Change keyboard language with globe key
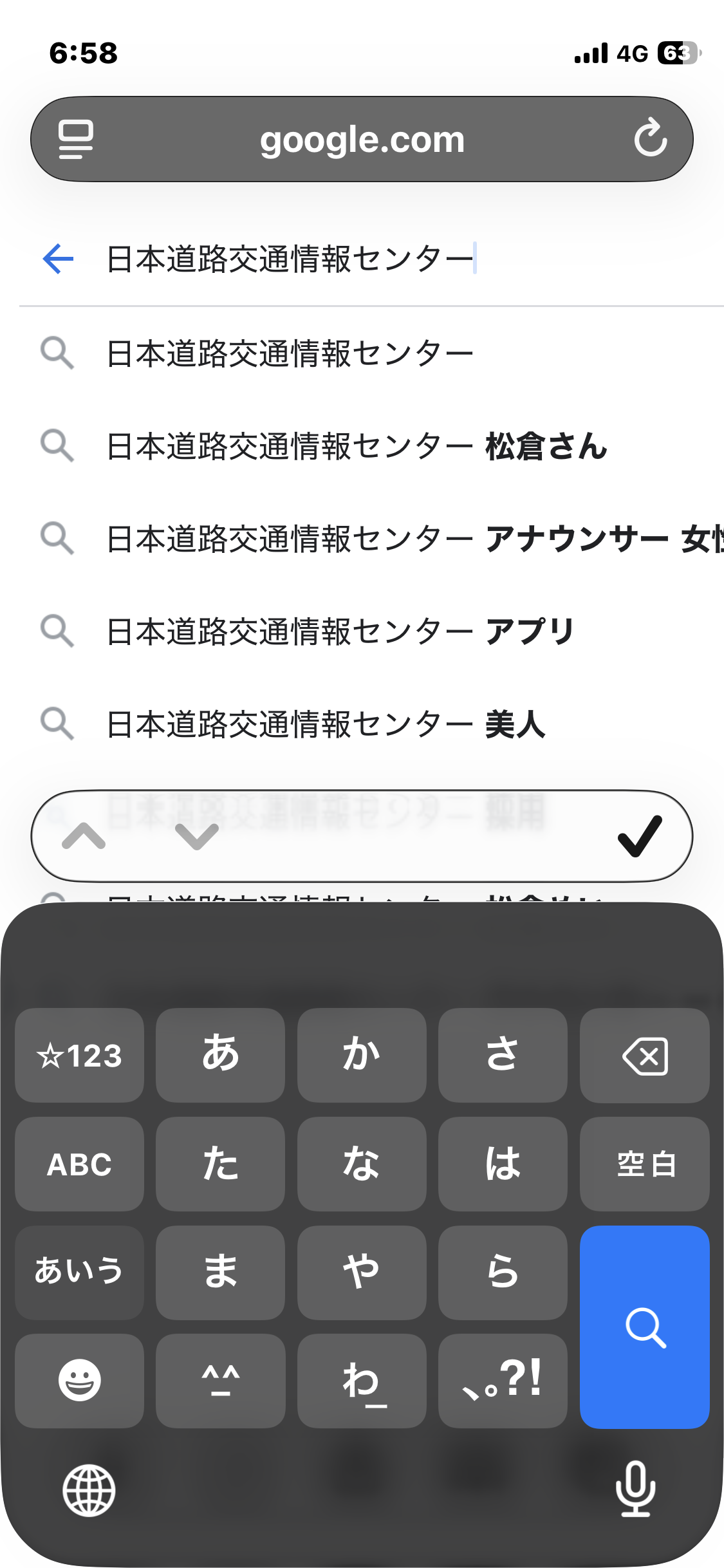This screenshot has width=724, height=1568. coord(89,1490)
